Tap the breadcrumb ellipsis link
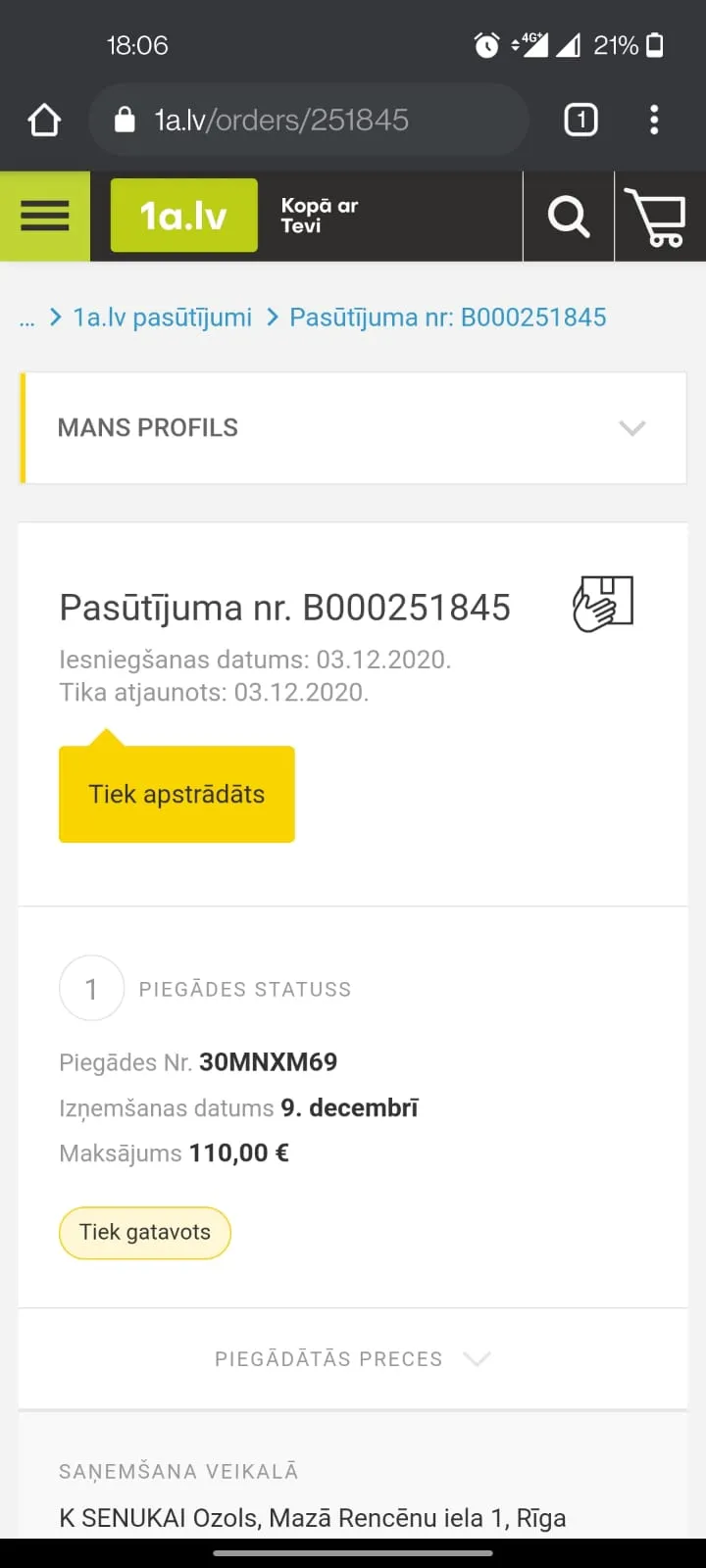 click(26, 318)
